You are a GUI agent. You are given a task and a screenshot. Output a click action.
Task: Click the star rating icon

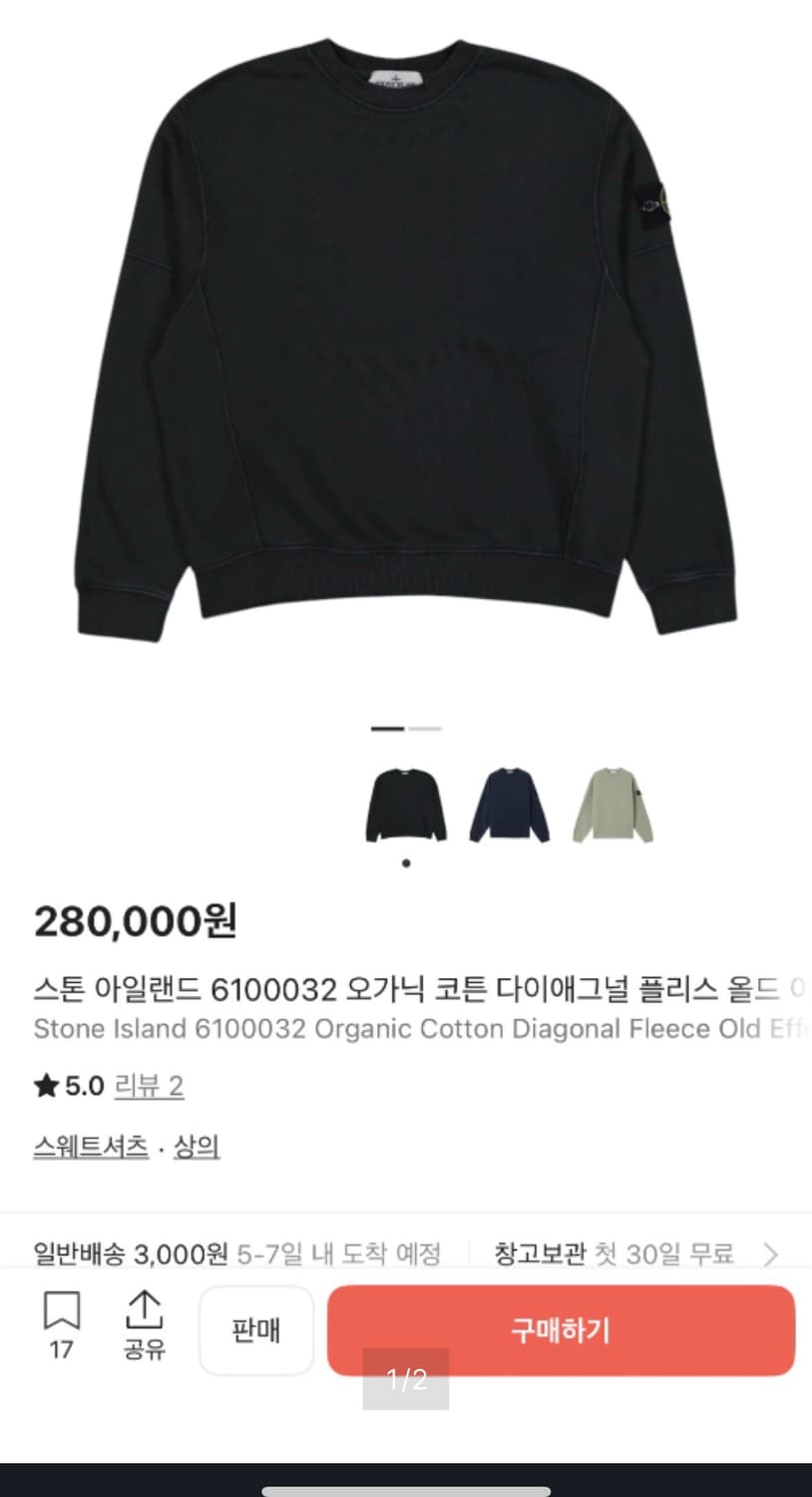pyautogui.click(x=45, y=1086)
